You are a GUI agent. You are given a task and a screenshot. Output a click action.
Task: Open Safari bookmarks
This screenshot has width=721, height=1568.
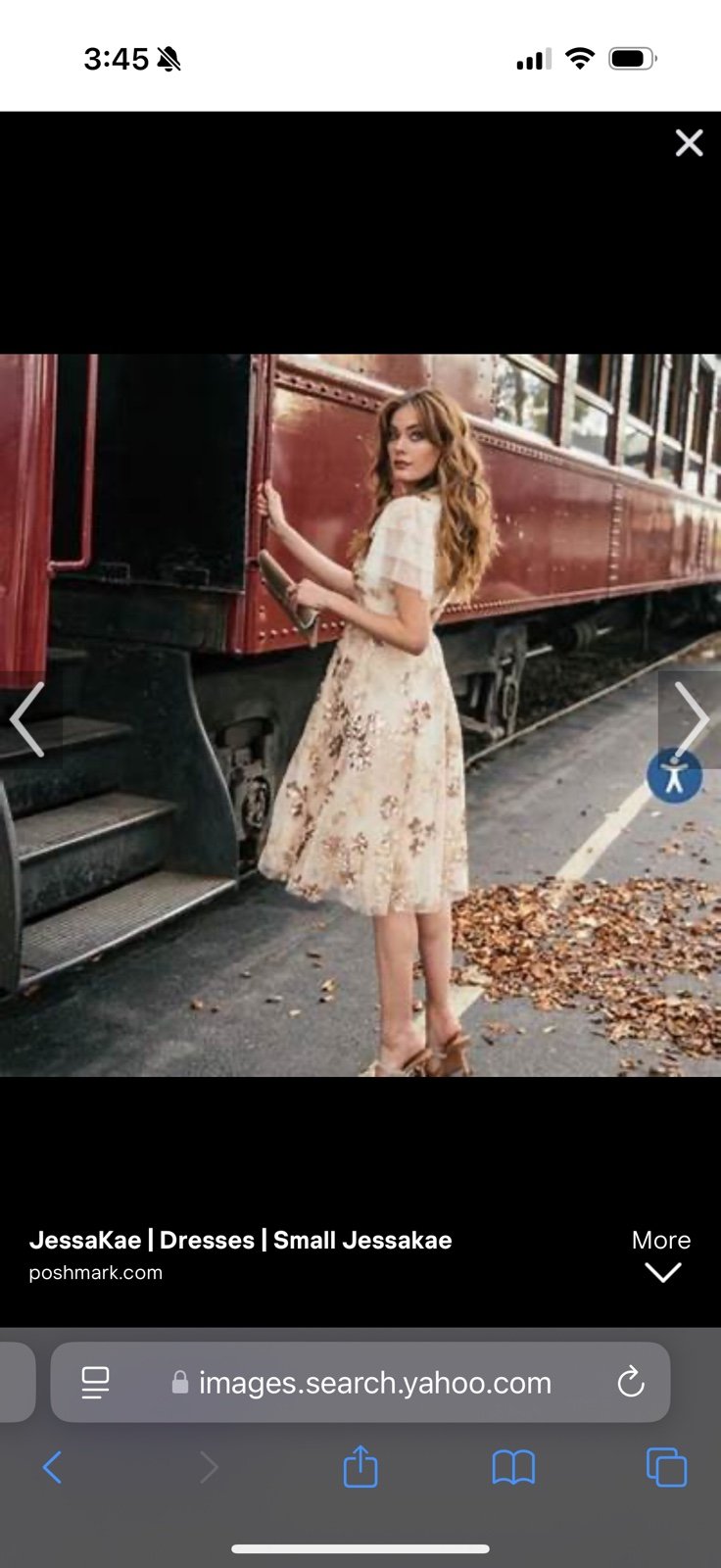point(513,1467)
